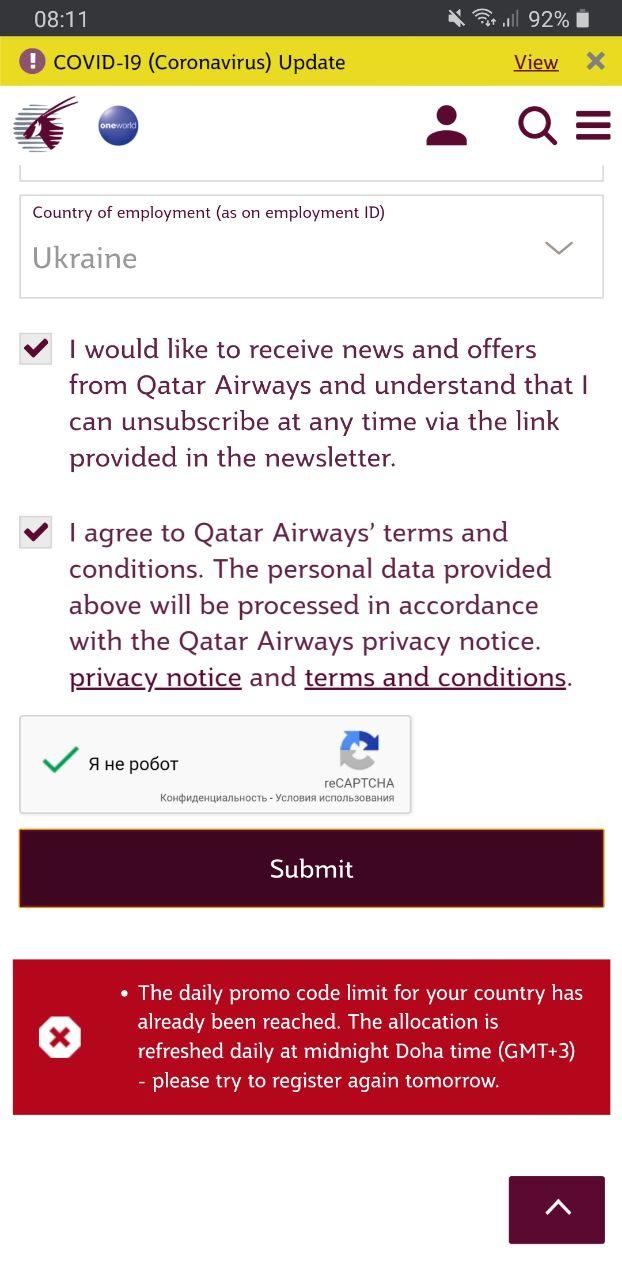
Task: Uncheck the agree to terms checkbox
Action: 36,532
